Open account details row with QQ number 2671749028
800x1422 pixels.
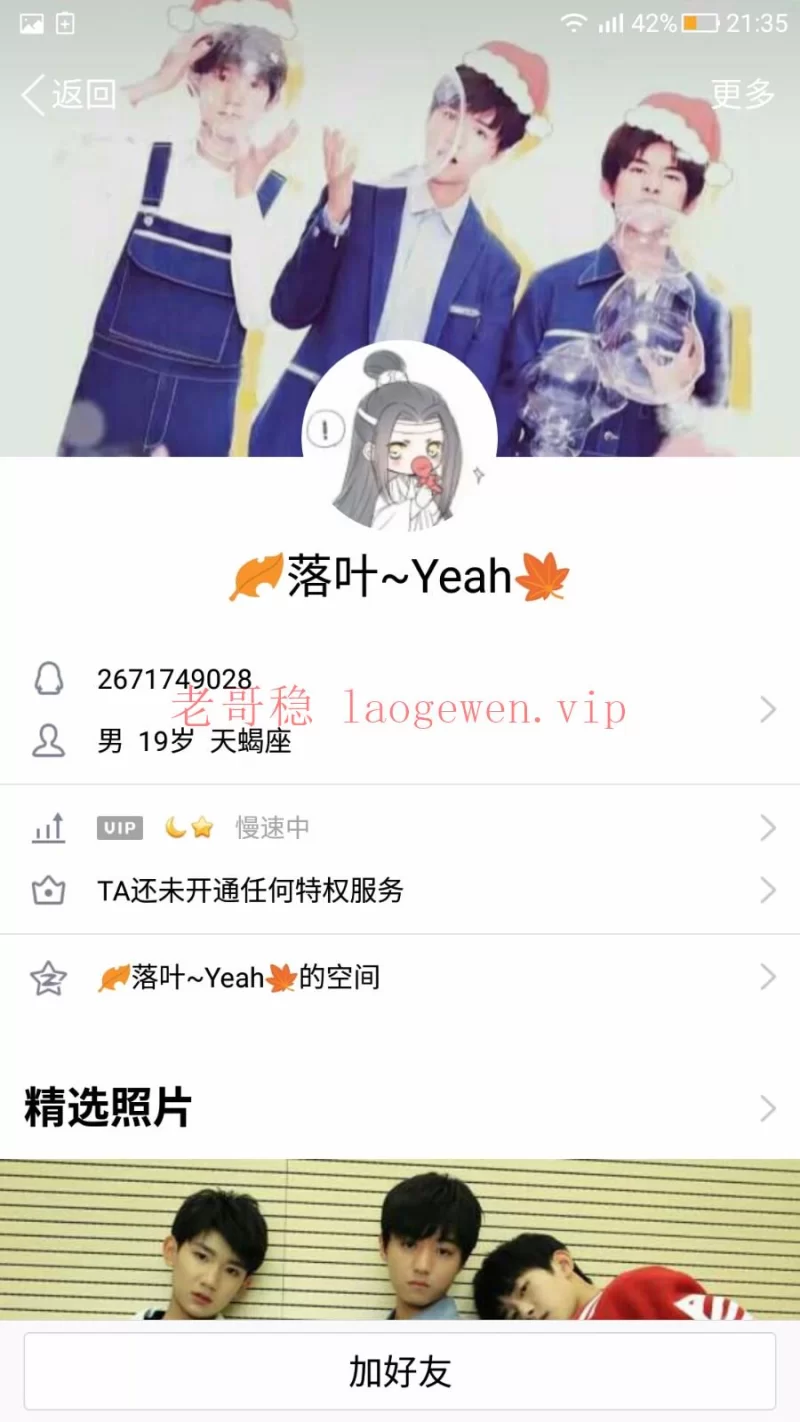click(x=400, y=709)
